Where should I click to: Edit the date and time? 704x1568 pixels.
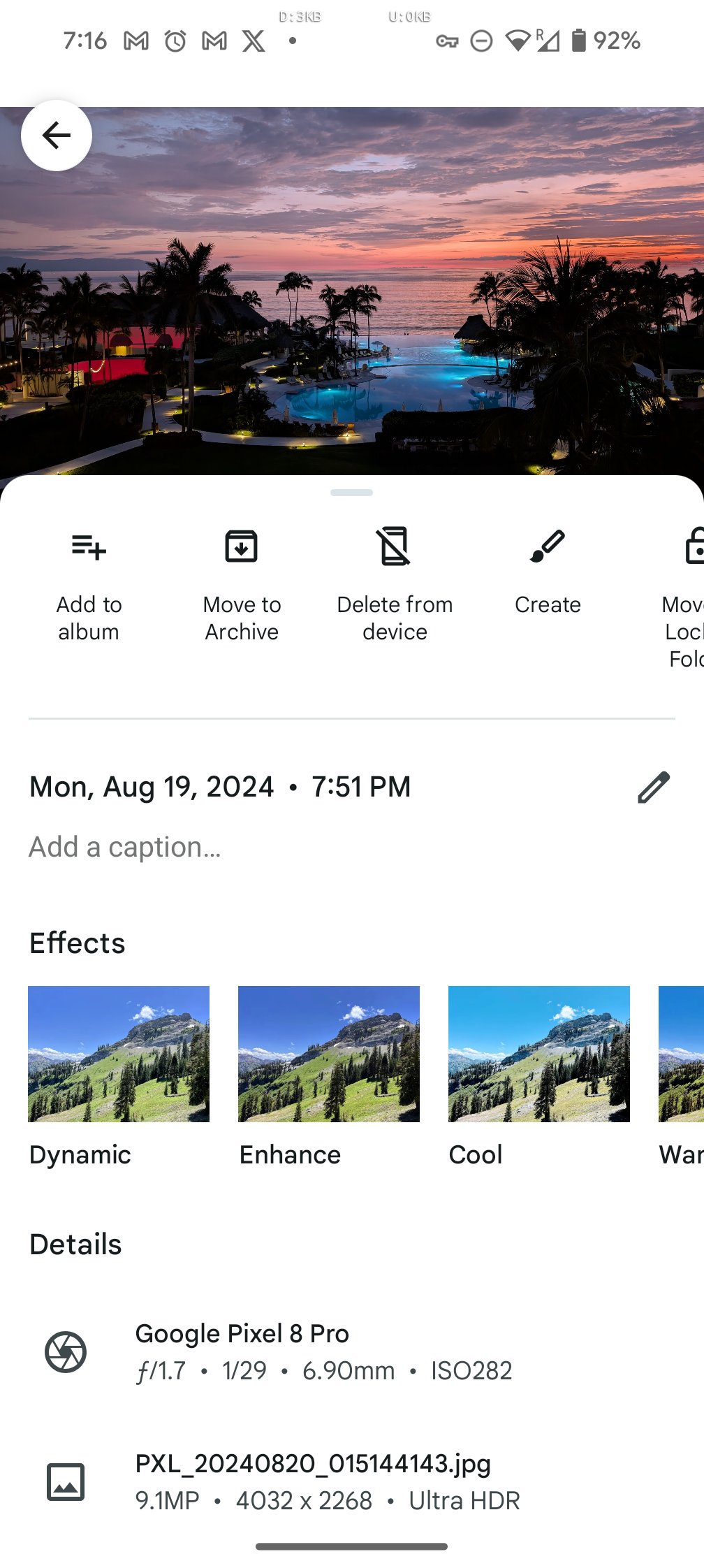(654, 787)
